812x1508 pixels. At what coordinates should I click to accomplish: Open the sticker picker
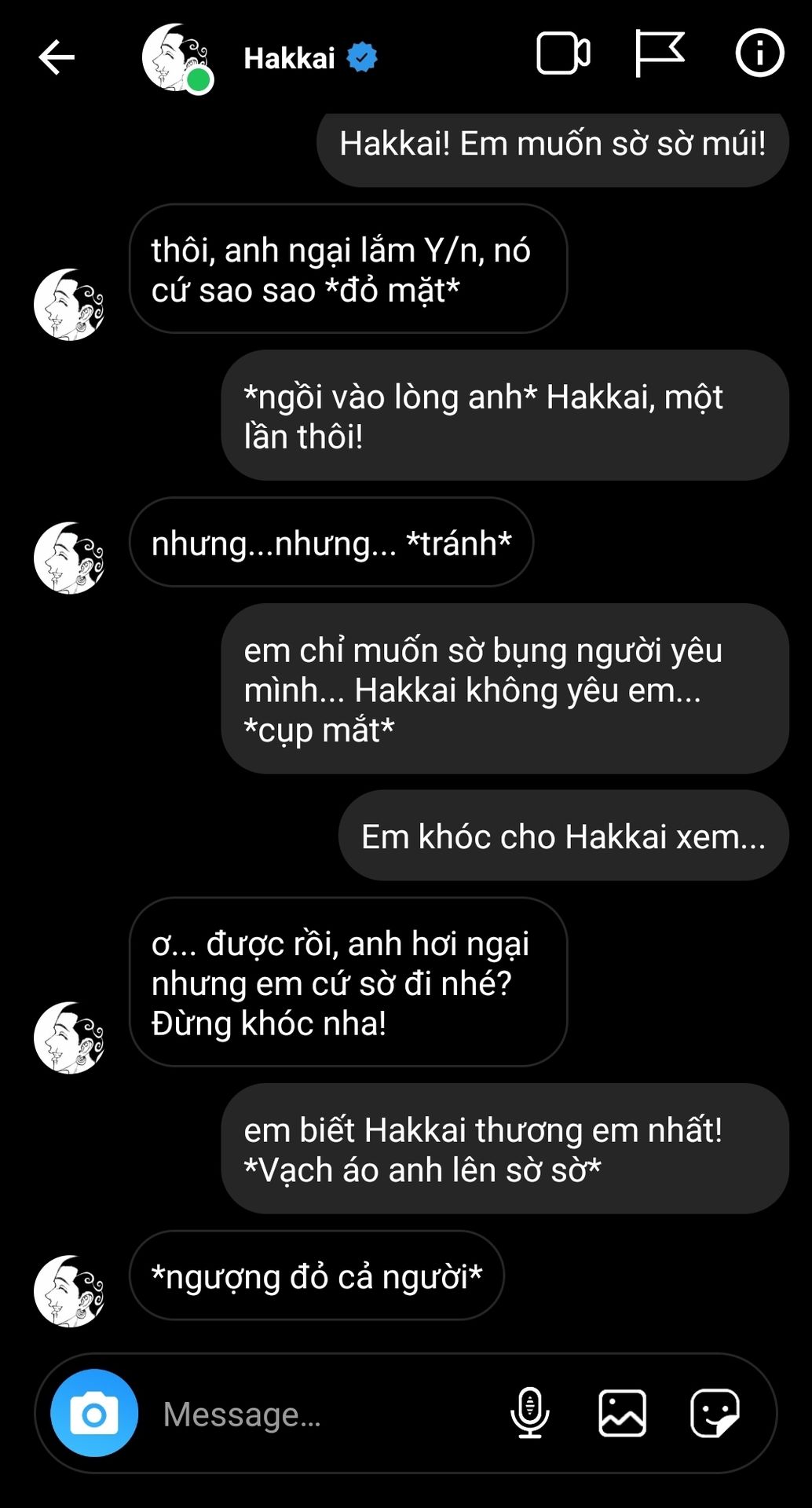tap(714, 1413)
